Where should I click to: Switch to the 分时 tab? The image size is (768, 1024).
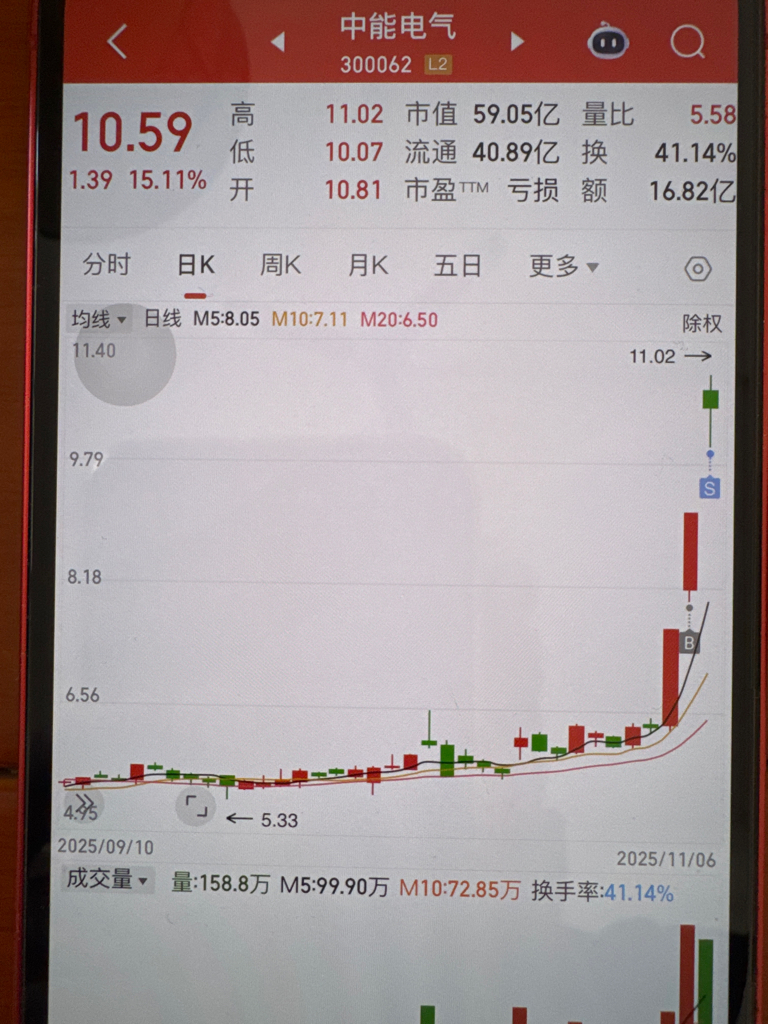pyautogui.click(x=108, y=266)
